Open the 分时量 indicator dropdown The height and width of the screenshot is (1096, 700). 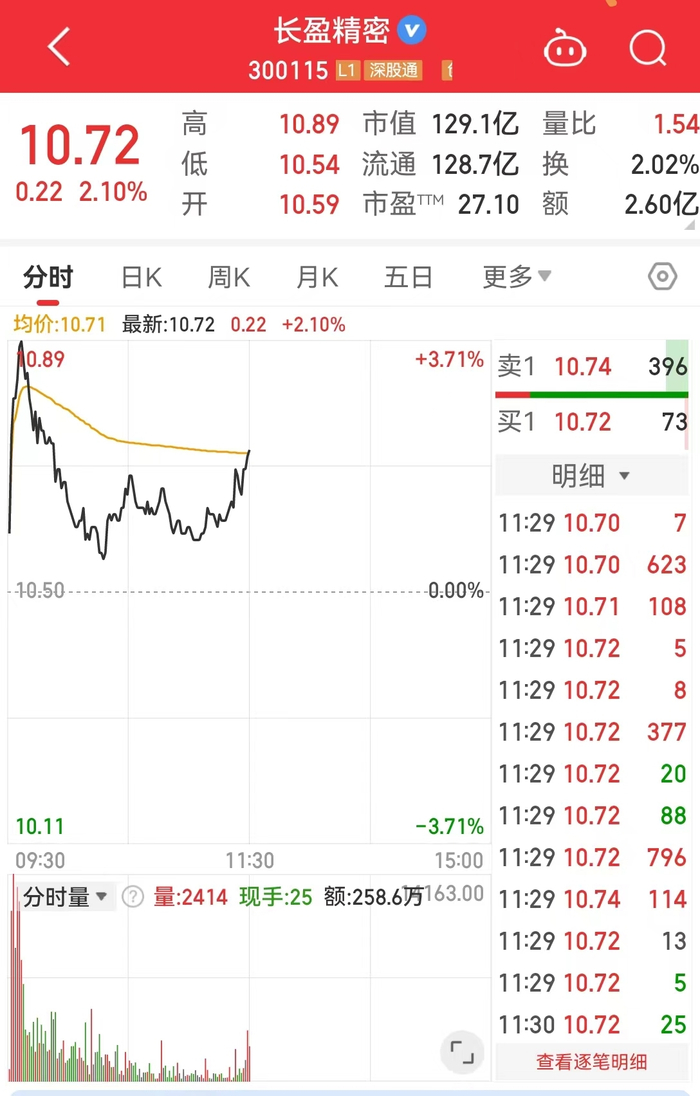64,897
